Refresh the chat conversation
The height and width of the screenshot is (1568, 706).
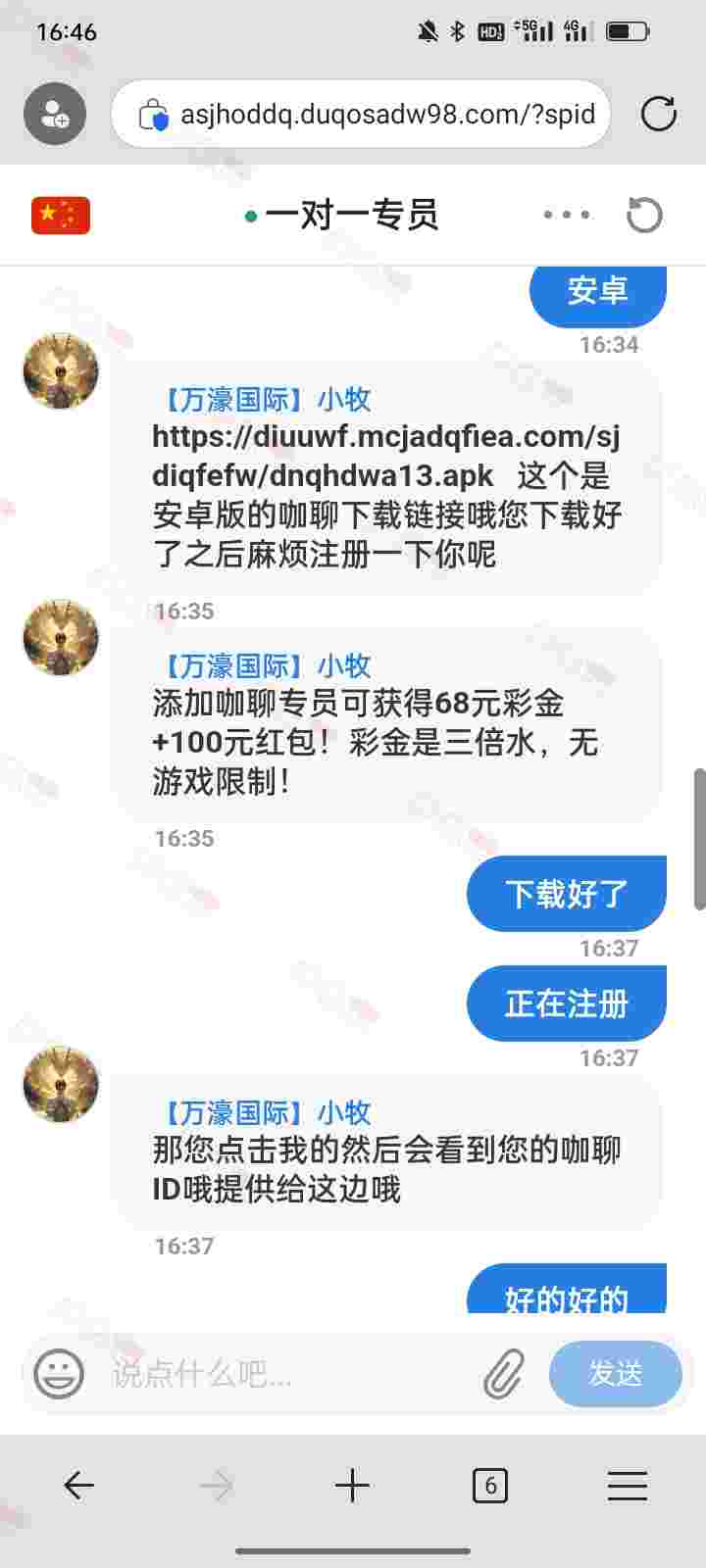[x=644, y=216]
